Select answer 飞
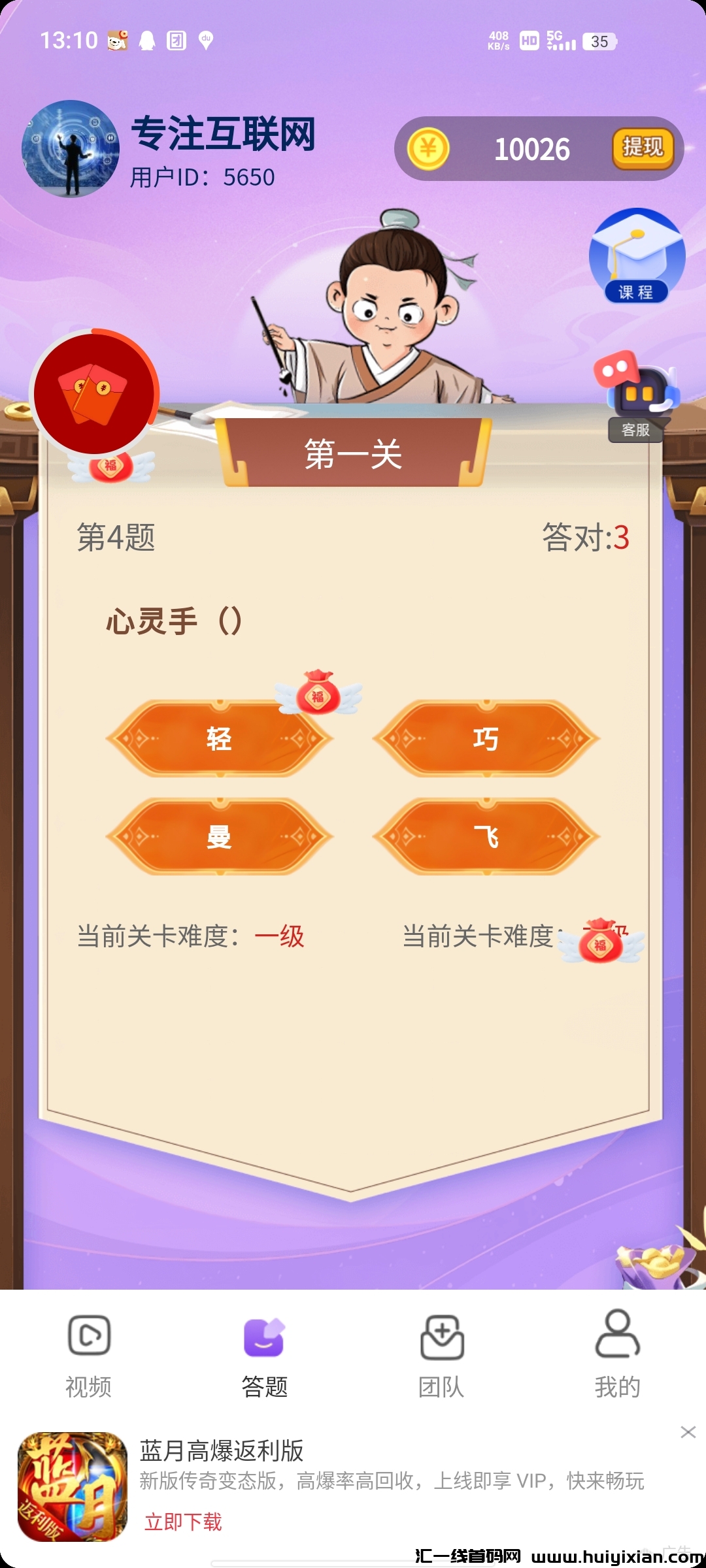This screenshot has height=1568, width=706. (x=486, y=836)
